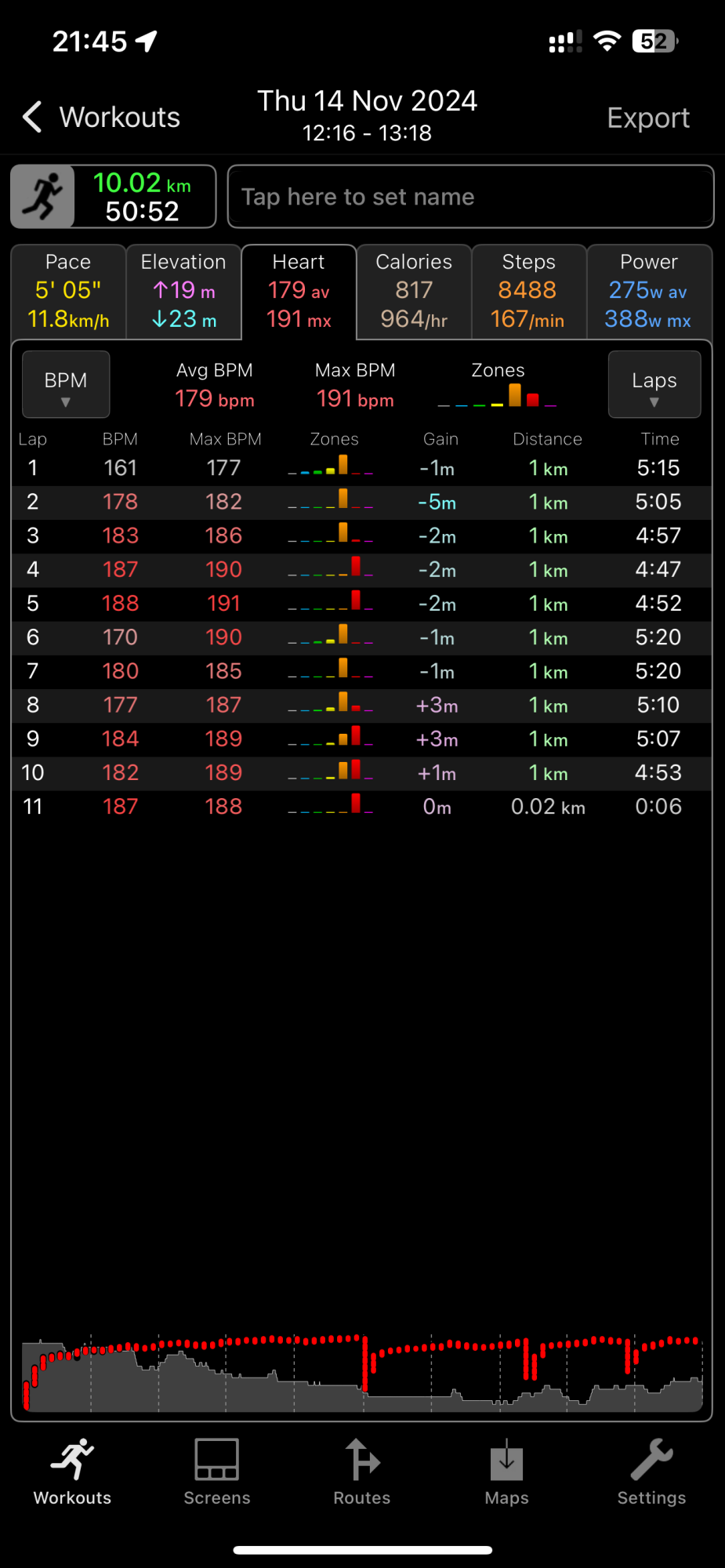Go back to Workouts list
The image size is (725, 1568).
(101, 118)
